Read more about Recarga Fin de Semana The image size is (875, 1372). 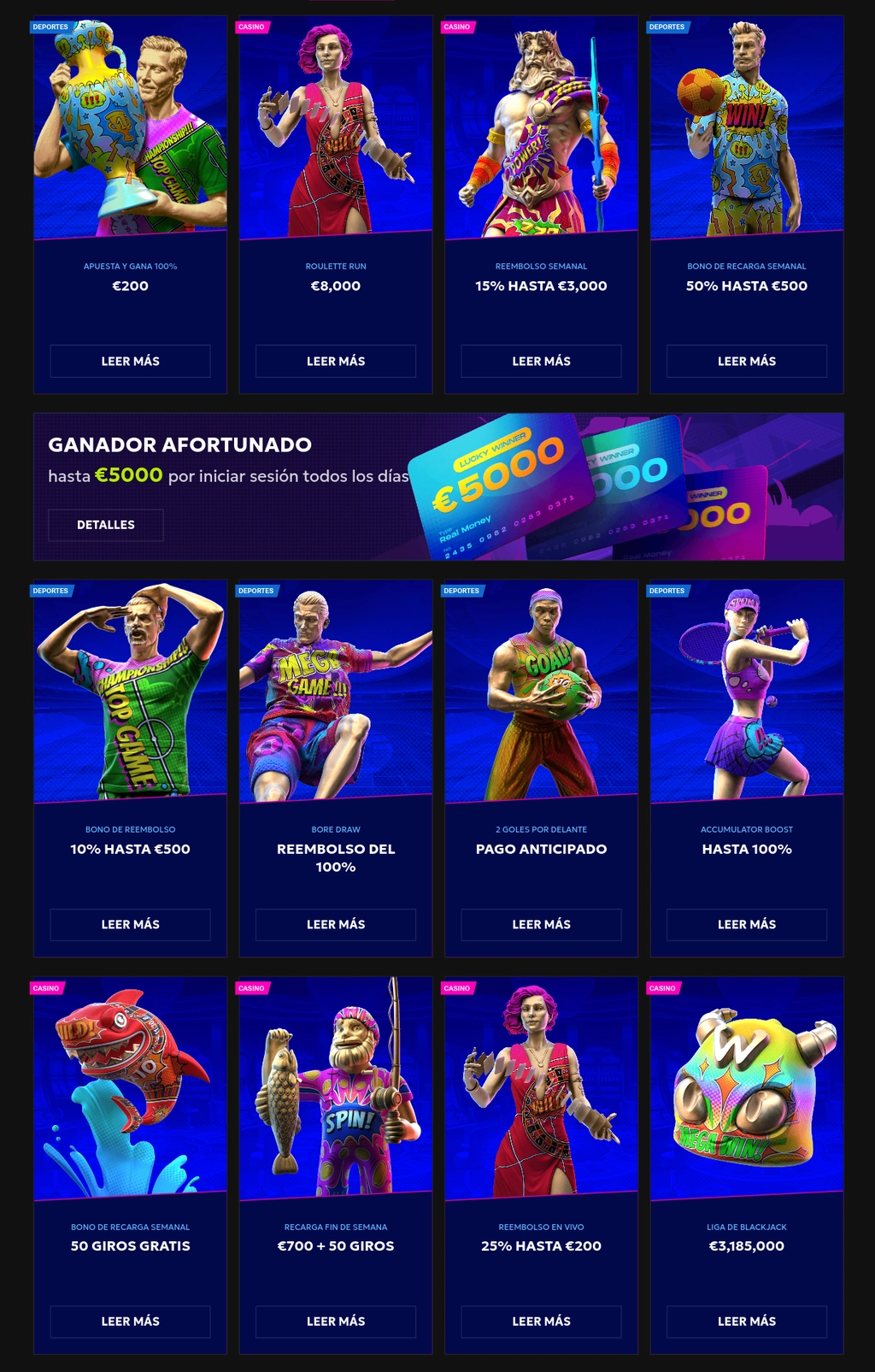[x=336, y=1321]
